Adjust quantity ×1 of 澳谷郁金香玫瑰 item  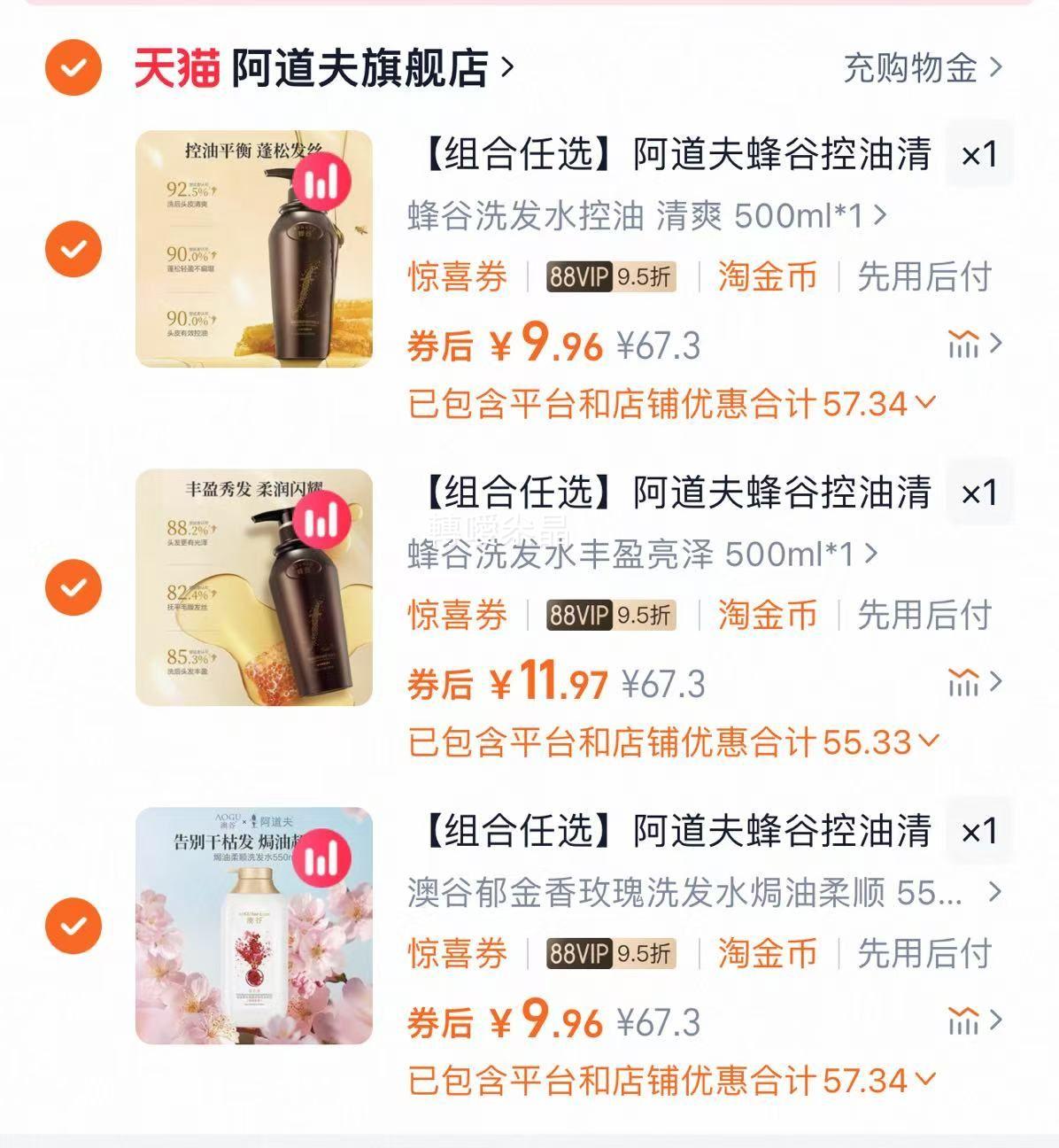click(978, 832)
